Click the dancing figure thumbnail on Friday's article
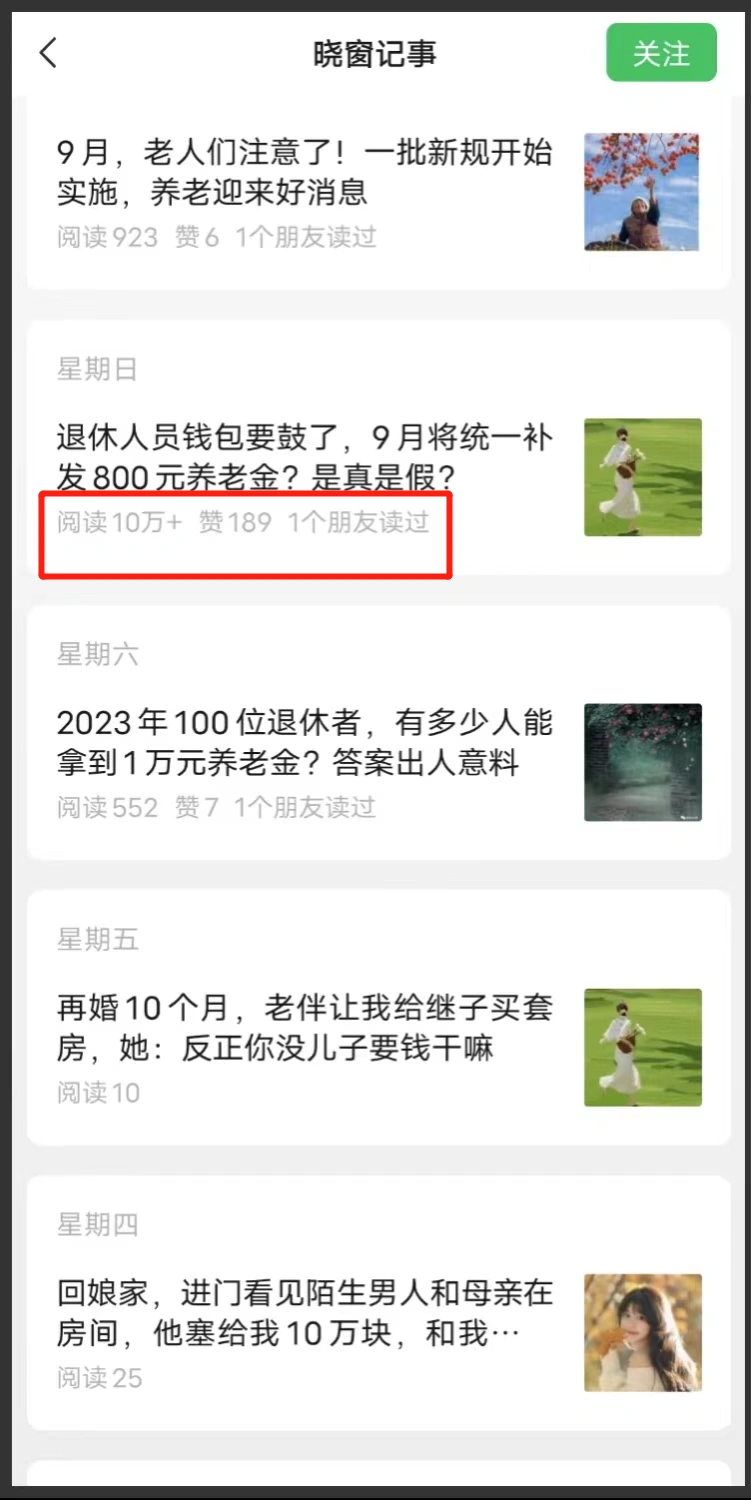The image size is (751, 1500). pos(642,1048)
